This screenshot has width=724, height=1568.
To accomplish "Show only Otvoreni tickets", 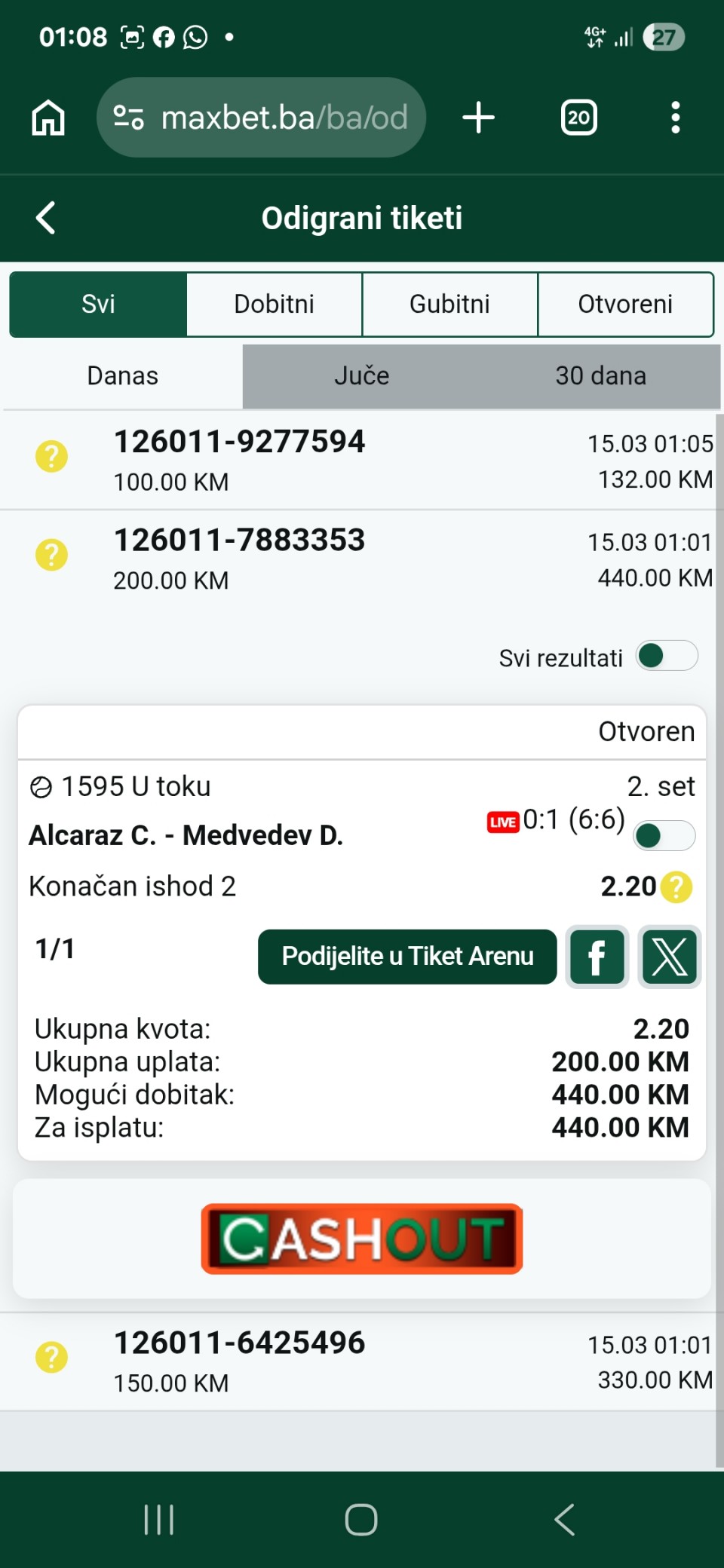I will coord(625,304).
